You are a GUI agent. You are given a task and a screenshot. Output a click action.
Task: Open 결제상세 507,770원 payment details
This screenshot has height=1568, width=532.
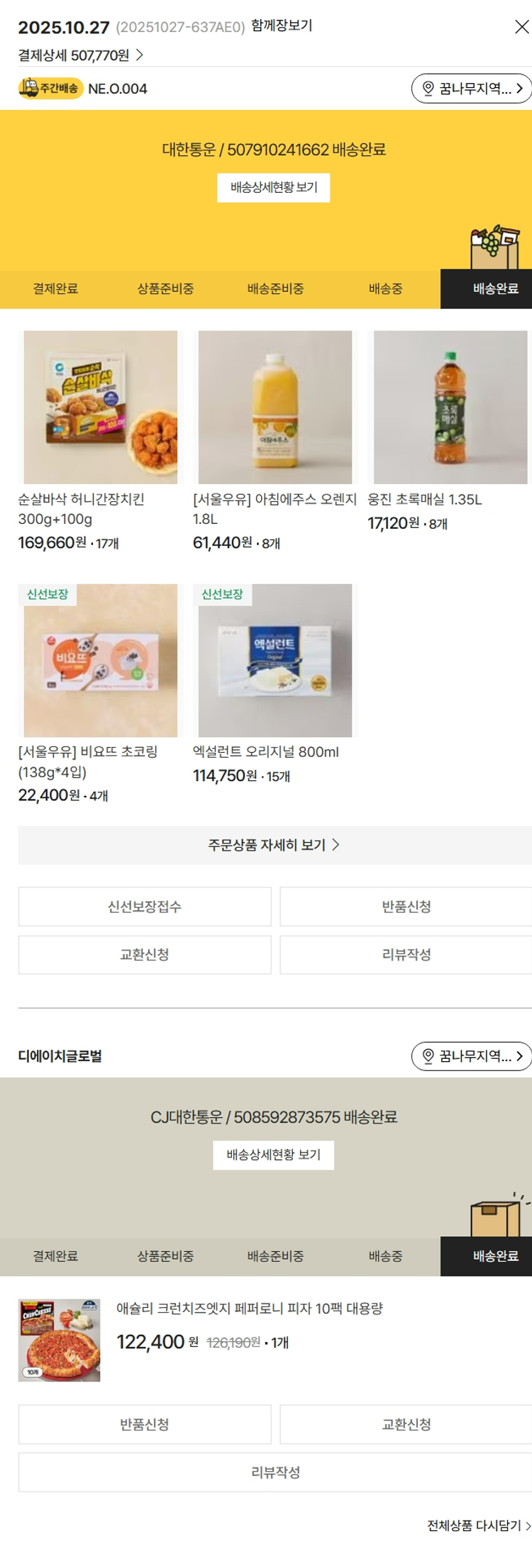80,55
